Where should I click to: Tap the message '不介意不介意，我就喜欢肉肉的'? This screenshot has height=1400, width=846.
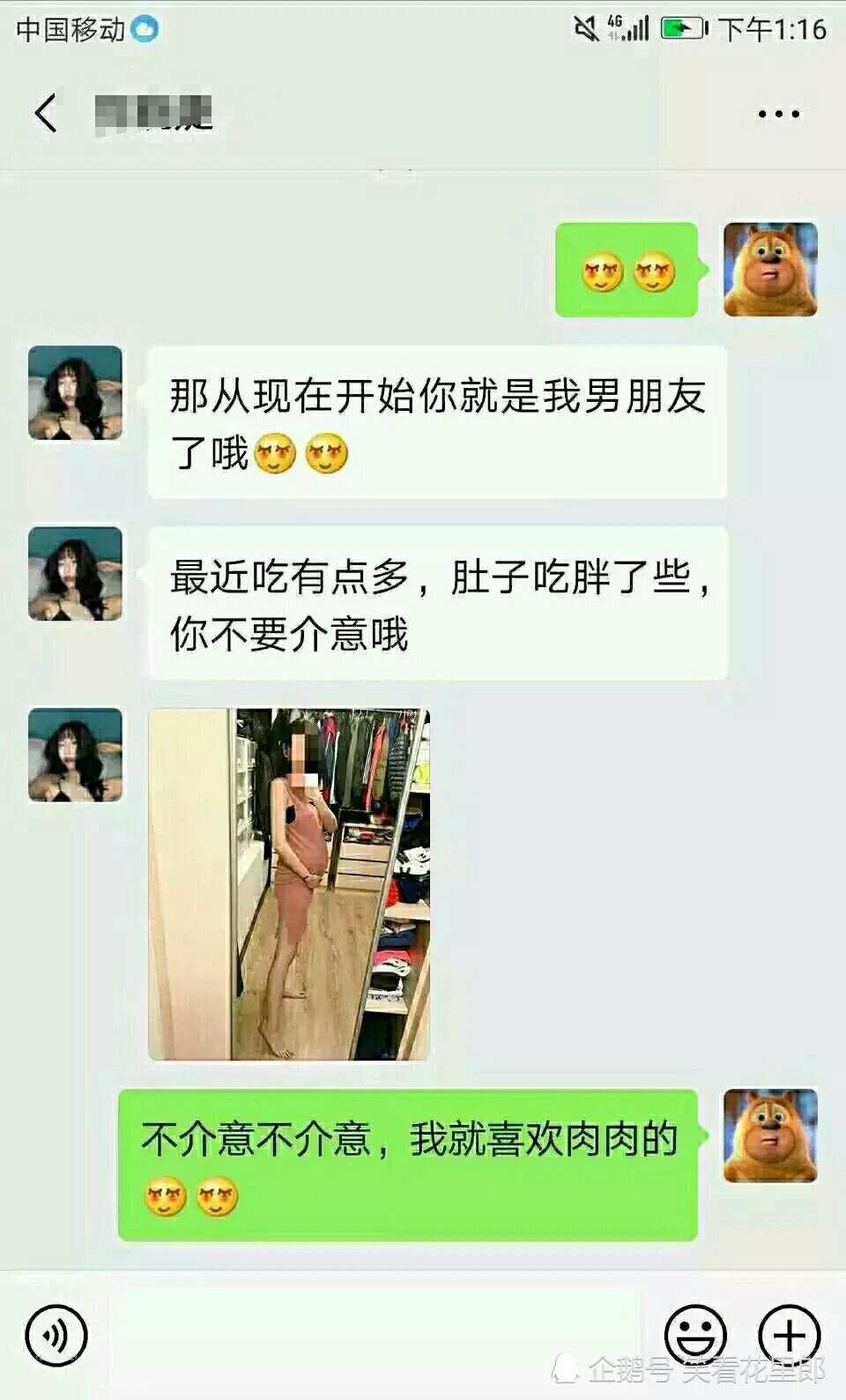(410, 1165)
